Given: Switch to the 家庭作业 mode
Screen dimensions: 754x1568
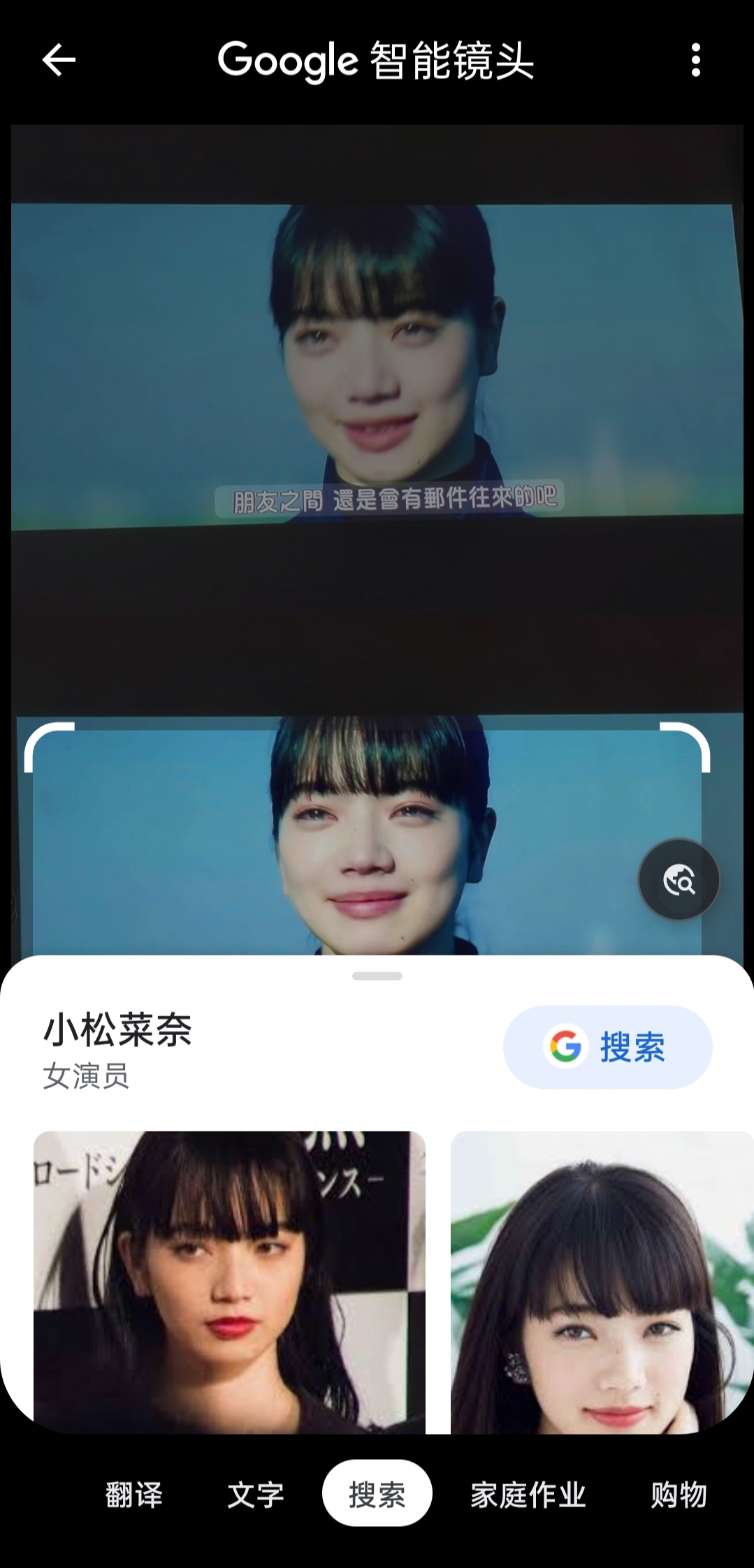Looking at the screenshot, I should pos(528,1494).
